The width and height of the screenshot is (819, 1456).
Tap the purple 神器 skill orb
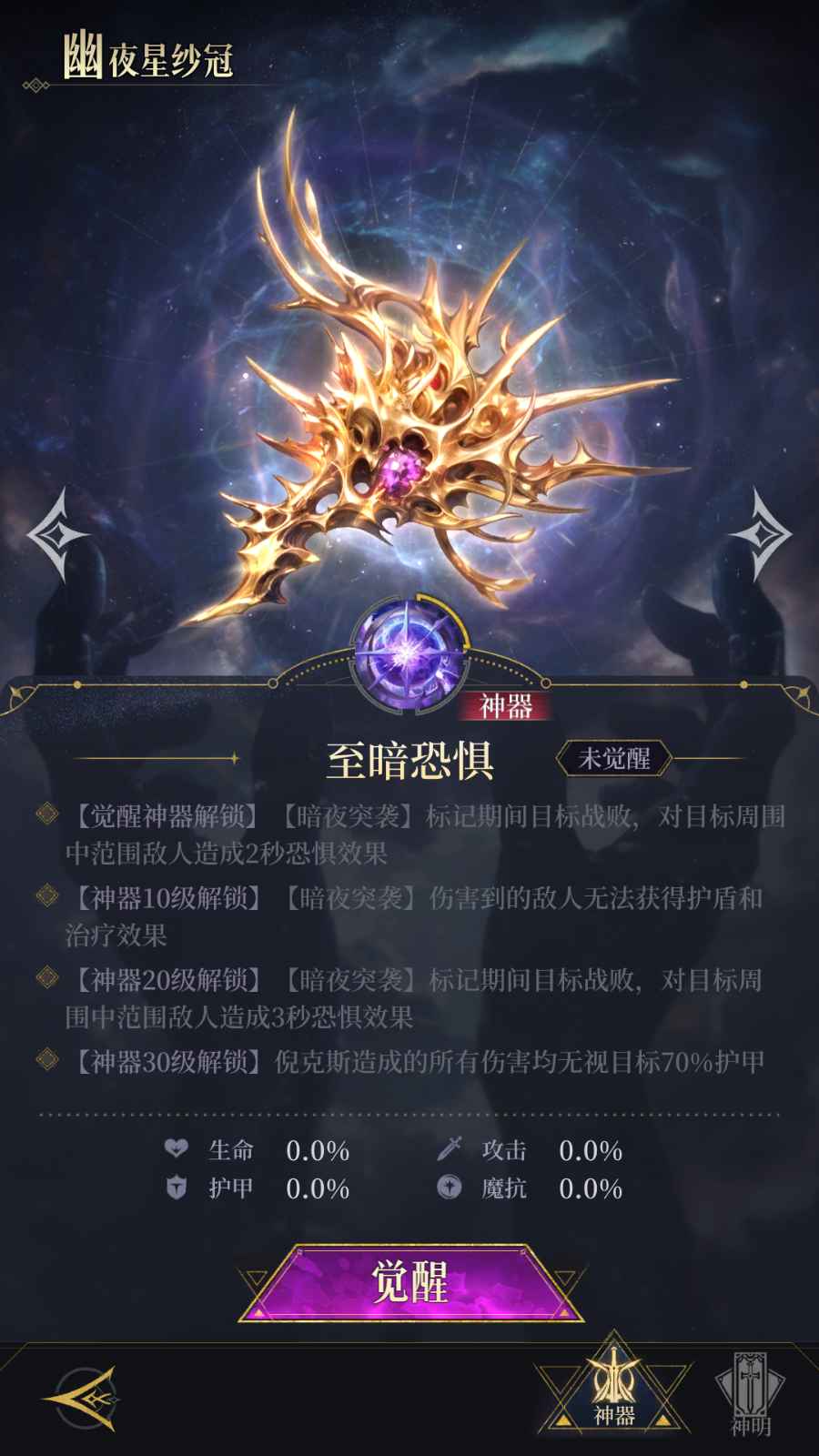click(410, 651)
